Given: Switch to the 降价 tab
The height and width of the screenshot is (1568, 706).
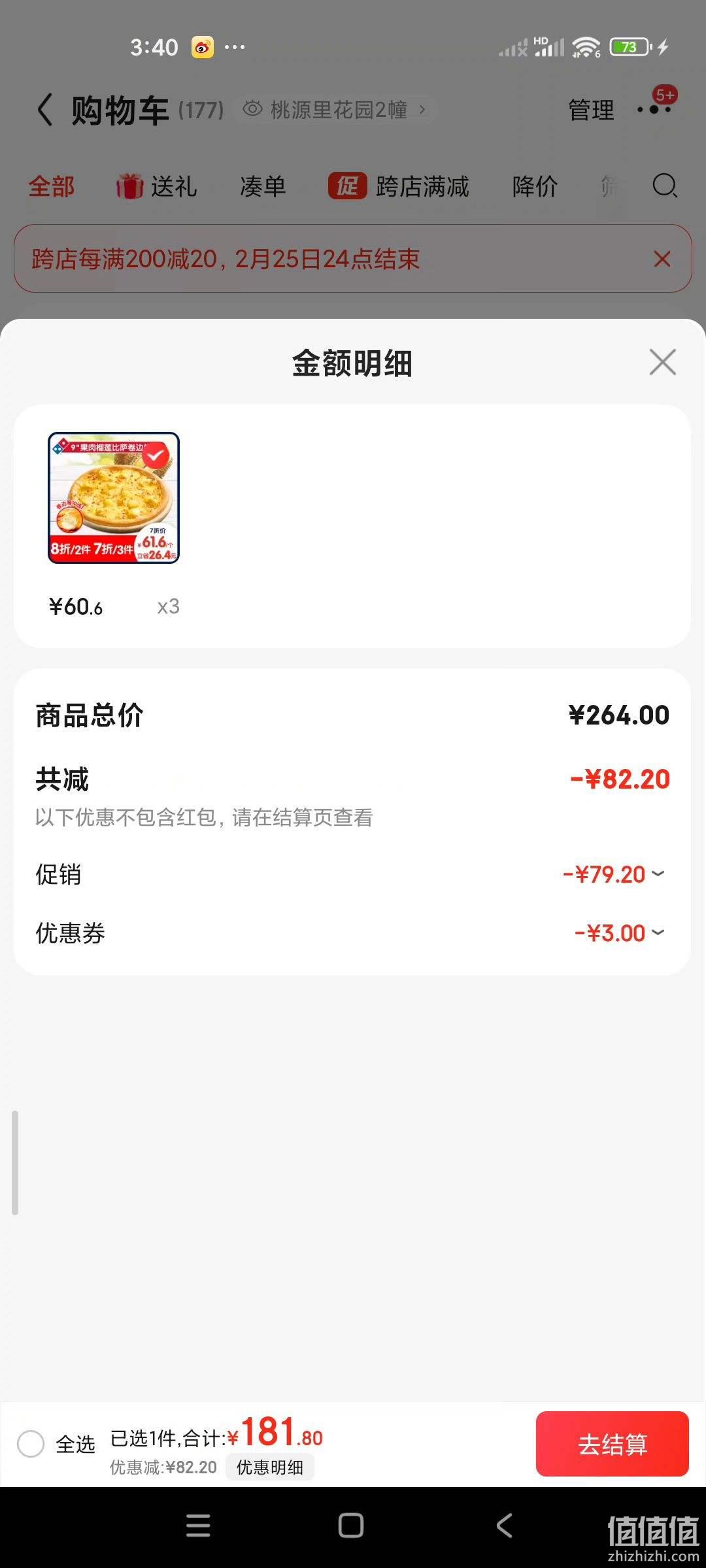Looking at the screenshot, I should (x=535, y=186).
